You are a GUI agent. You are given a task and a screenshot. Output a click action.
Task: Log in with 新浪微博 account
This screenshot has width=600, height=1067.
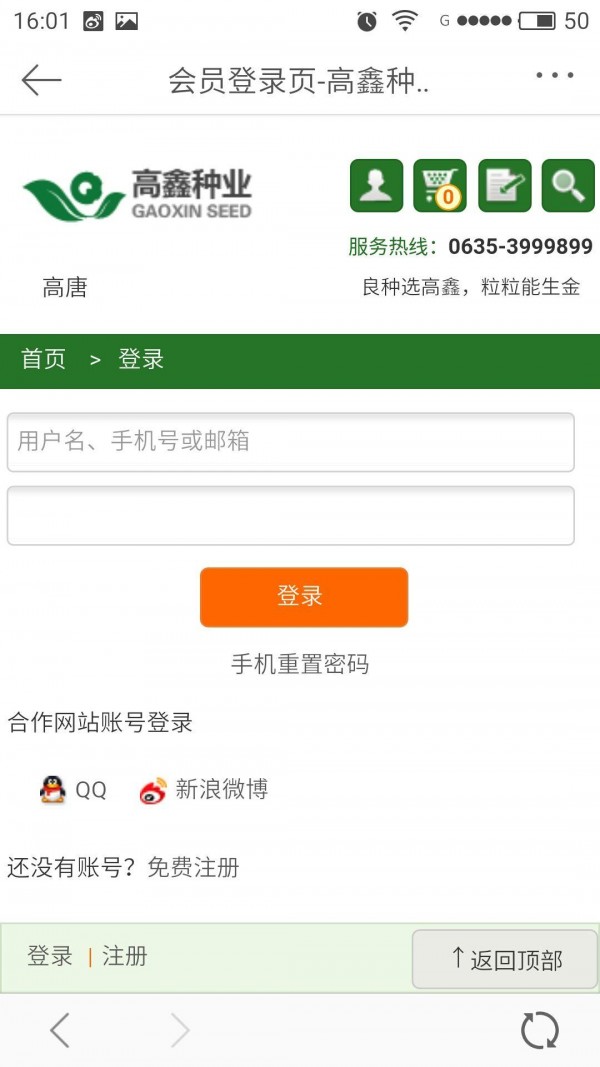coord(204,790)
